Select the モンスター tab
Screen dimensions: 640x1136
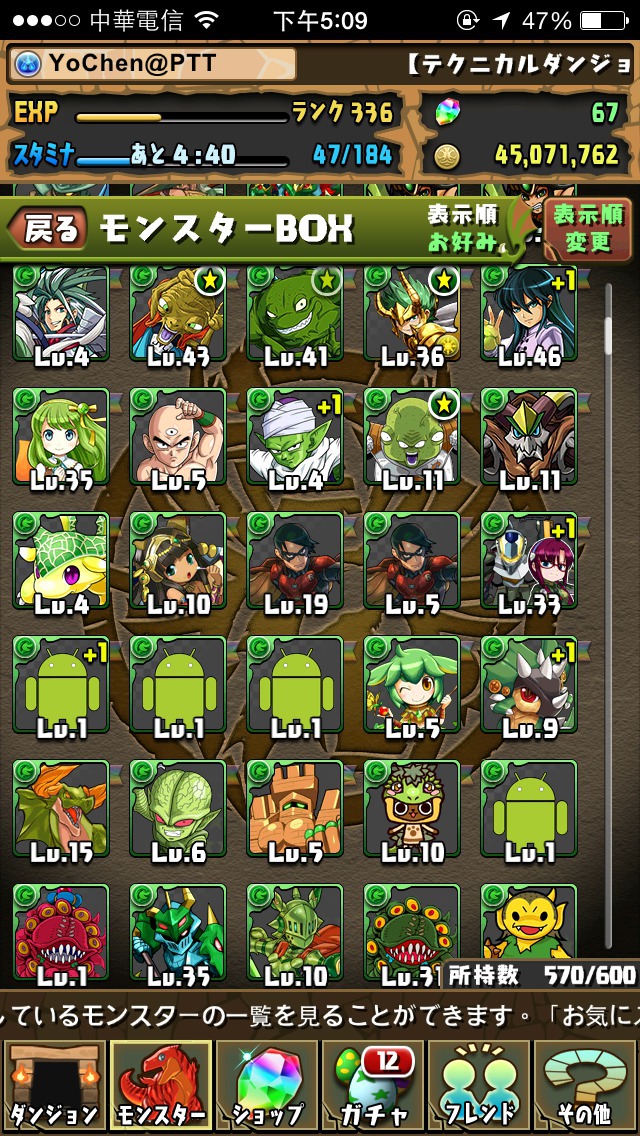160,1087
